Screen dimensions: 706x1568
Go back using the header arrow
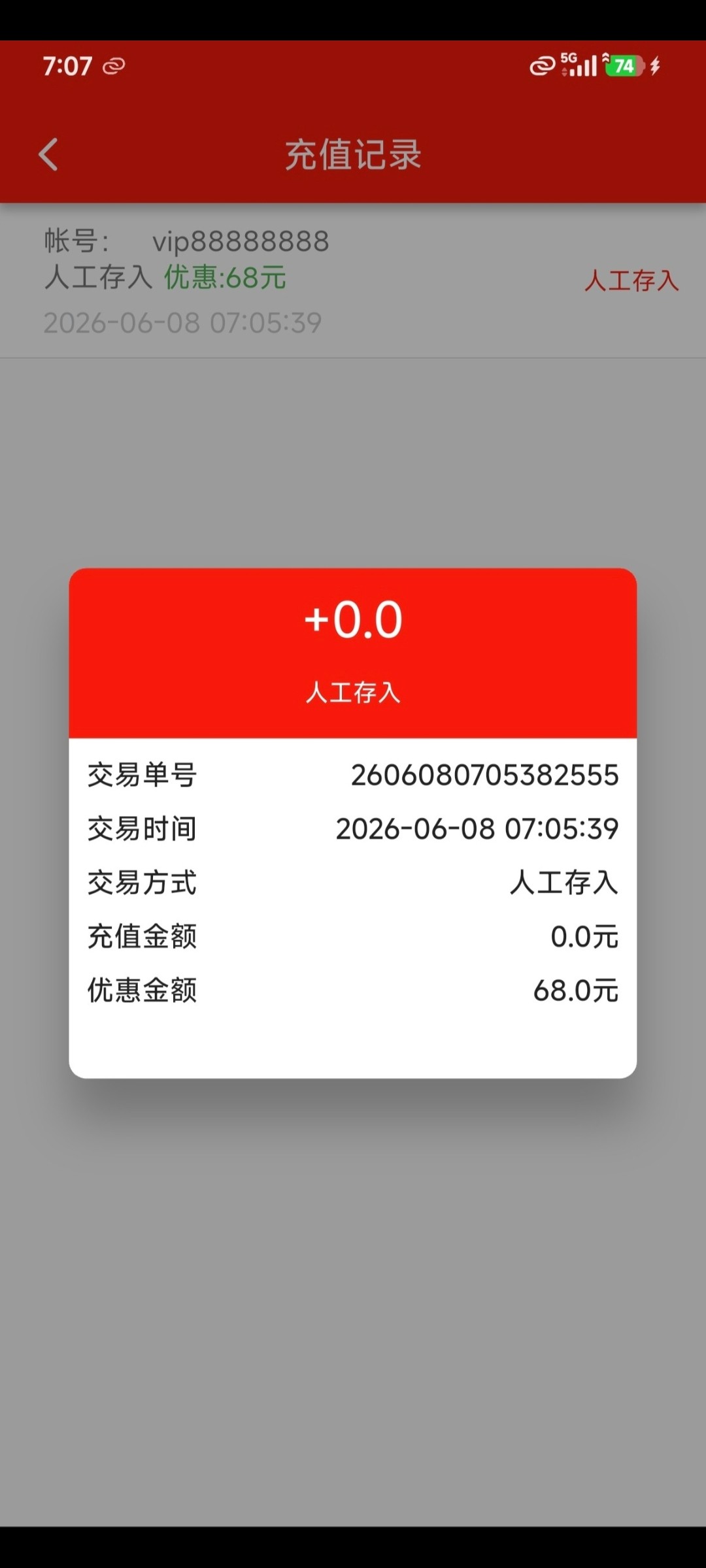tap(48, 154)
